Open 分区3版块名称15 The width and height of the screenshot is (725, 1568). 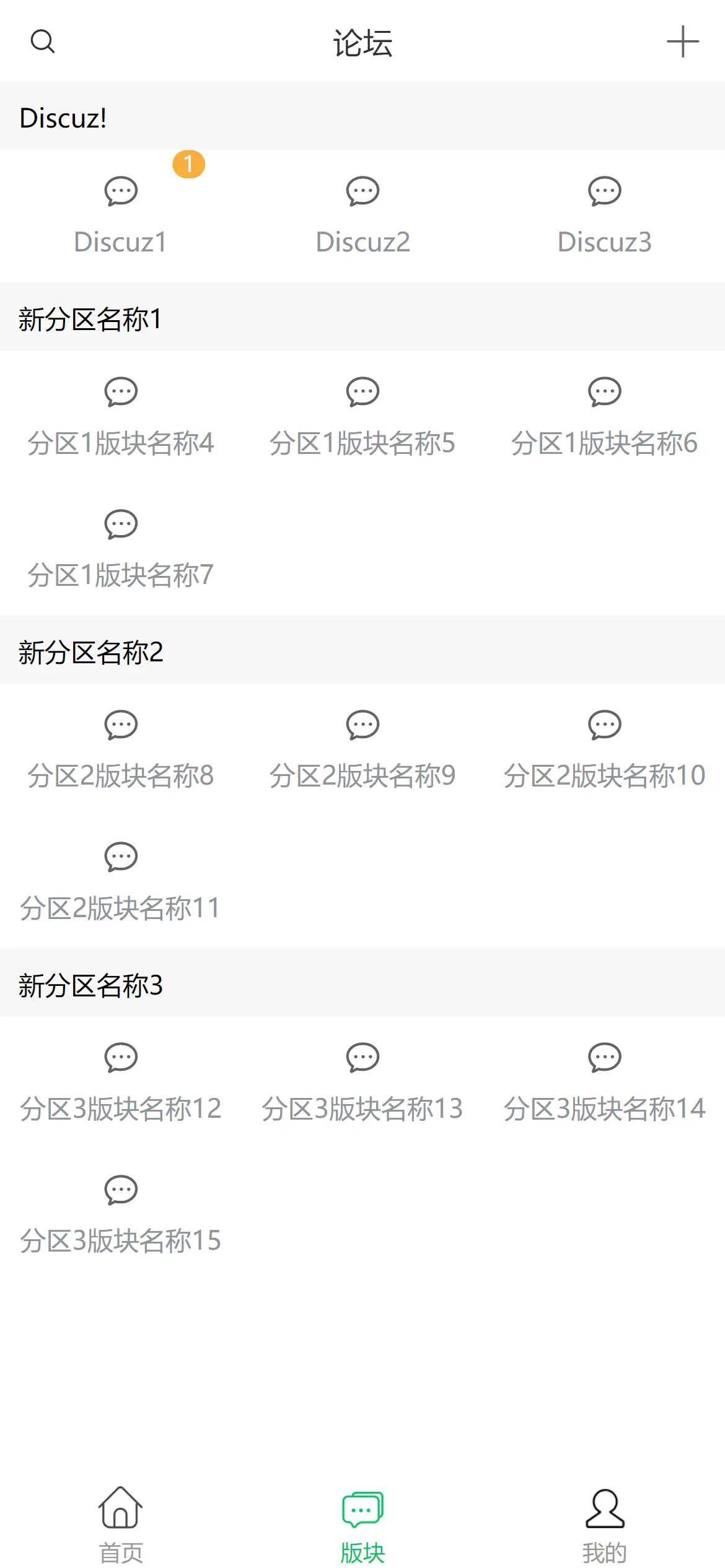[x=121, y=1214]
